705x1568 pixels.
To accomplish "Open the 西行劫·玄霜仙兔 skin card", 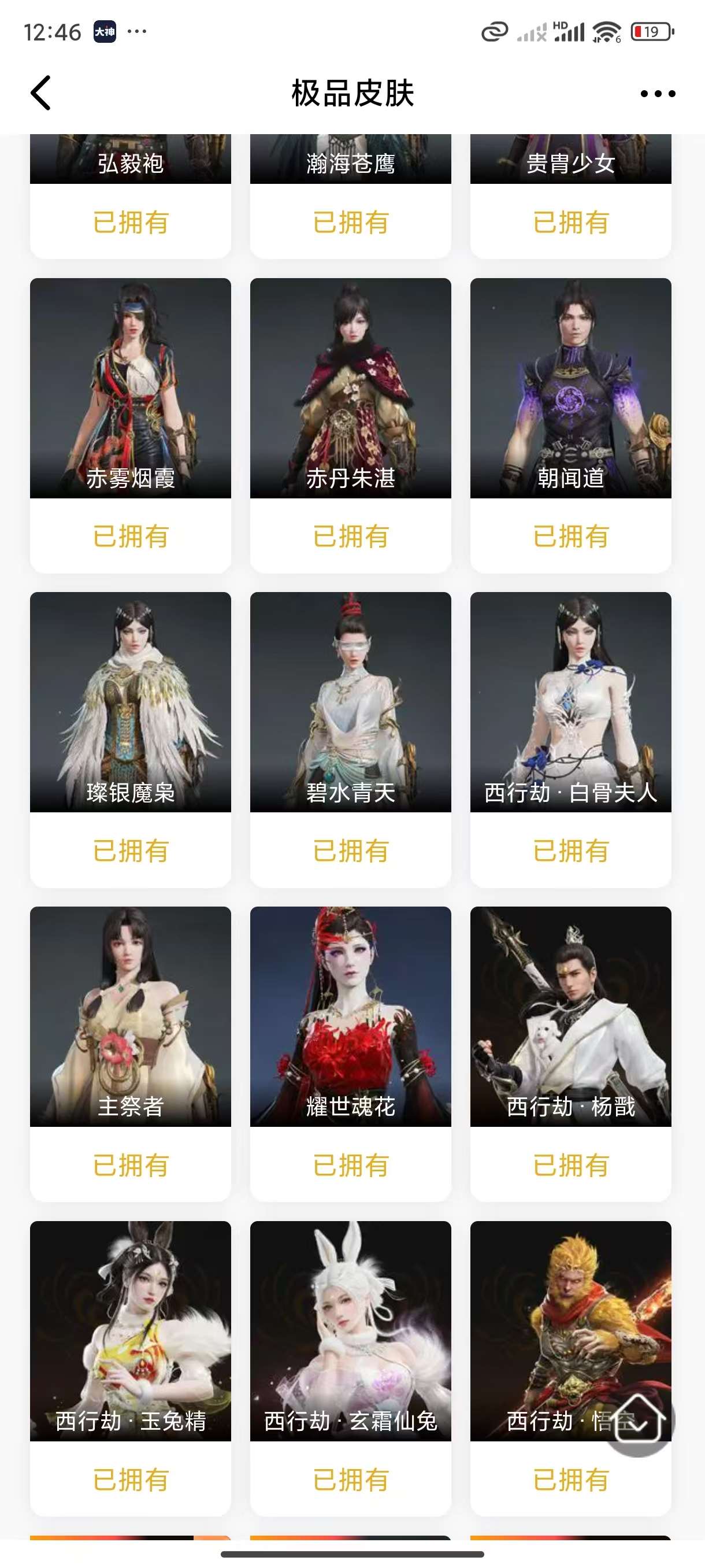I will click(x=350, y=1330).
